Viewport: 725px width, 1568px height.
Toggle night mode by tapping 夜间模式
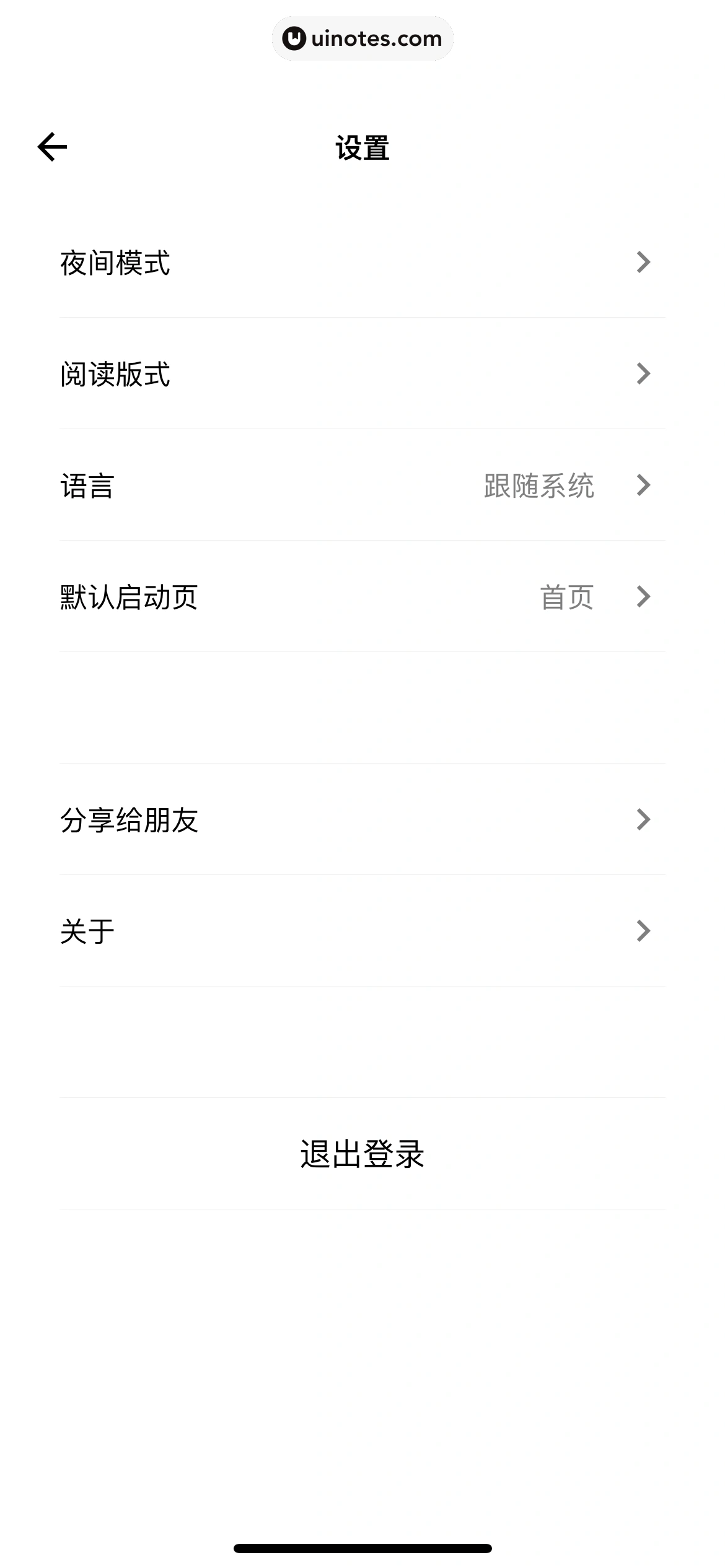click(115, 263)
